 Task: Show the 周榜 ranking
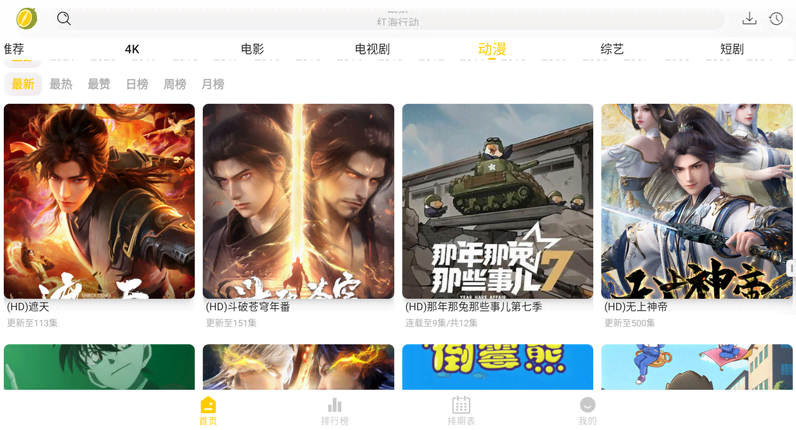(175, 85)
